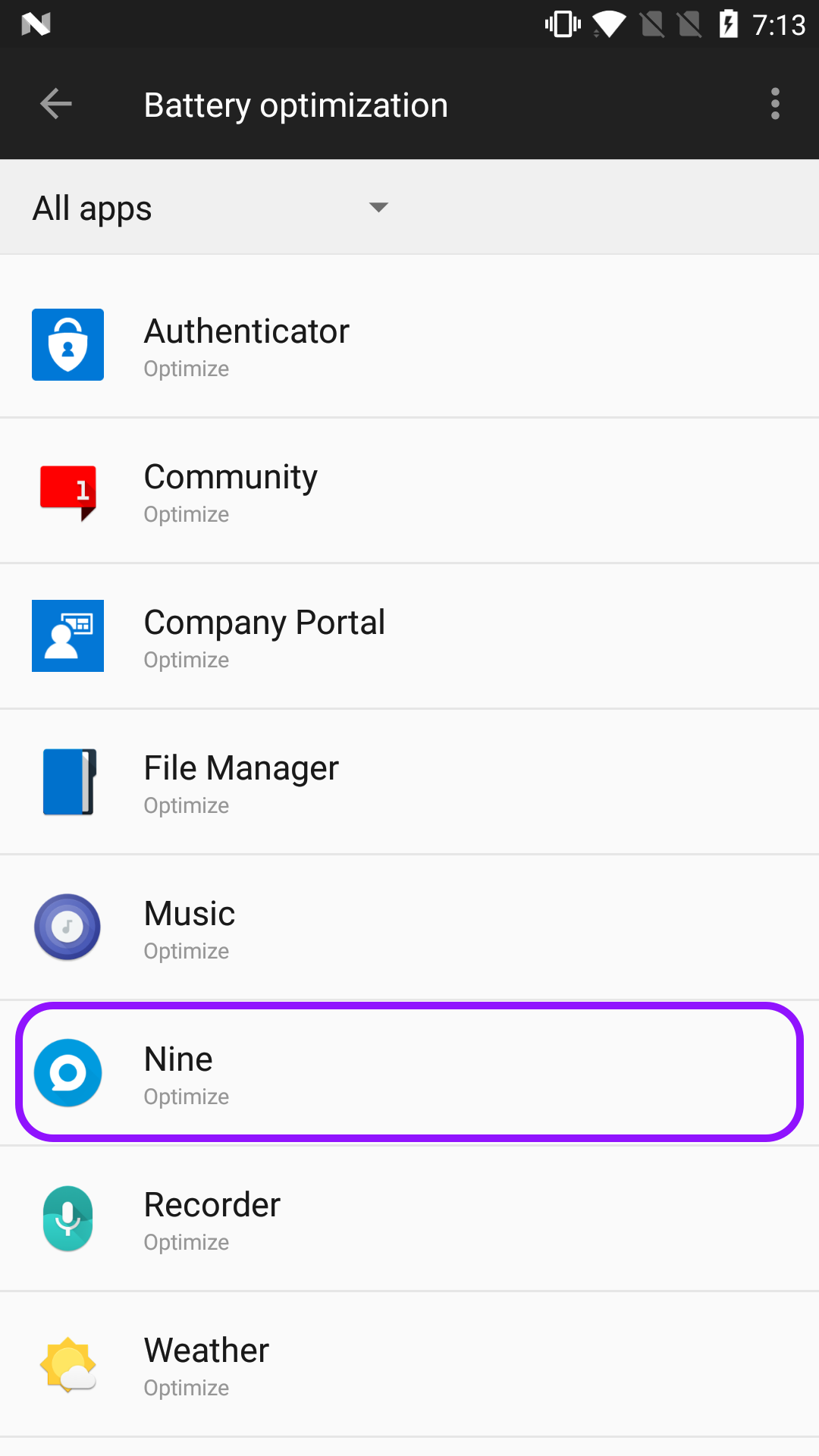Open the overflow menu
Viewport: 819px width, 1456px height.
pos(775,104)
